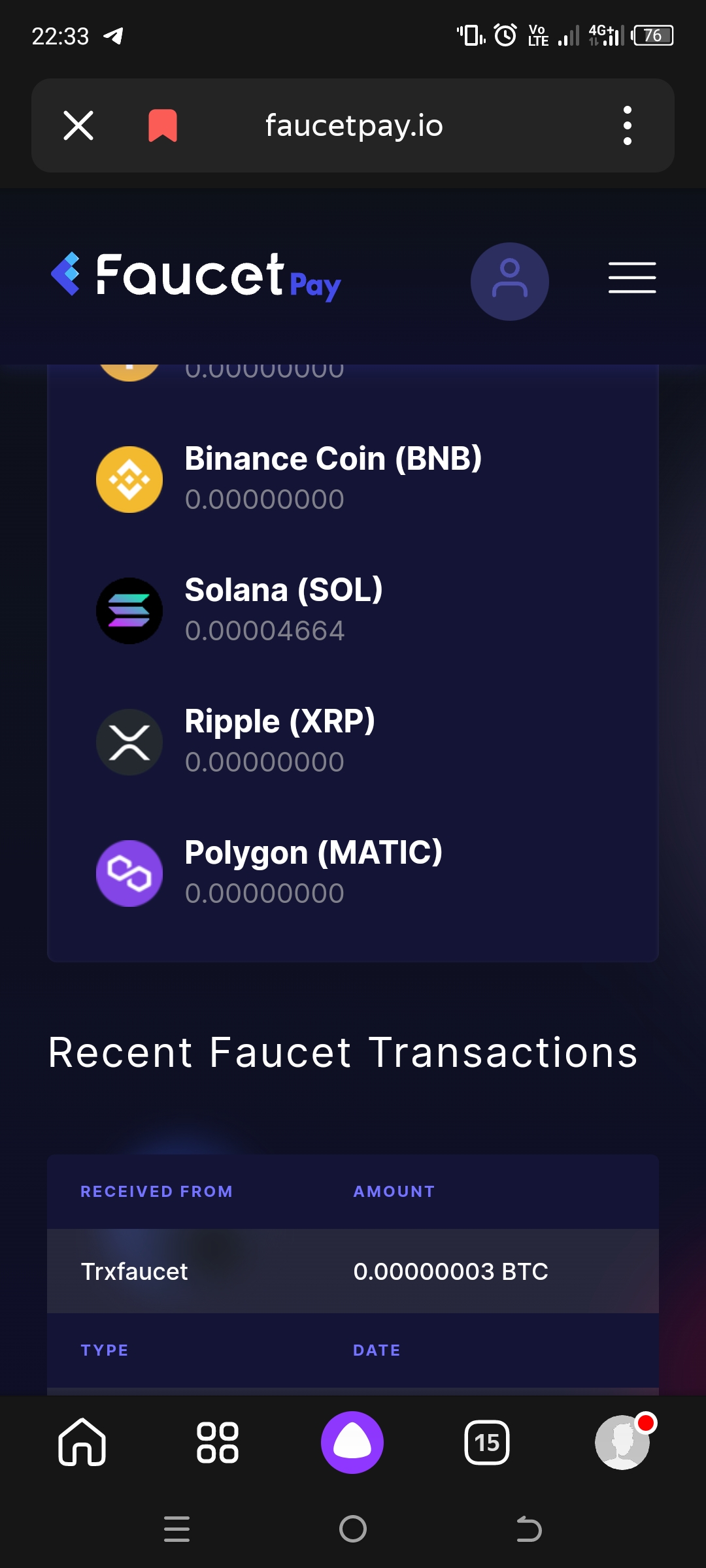
Task: Open recent apps from system navigation
Action: click(x=176, y=1529)
